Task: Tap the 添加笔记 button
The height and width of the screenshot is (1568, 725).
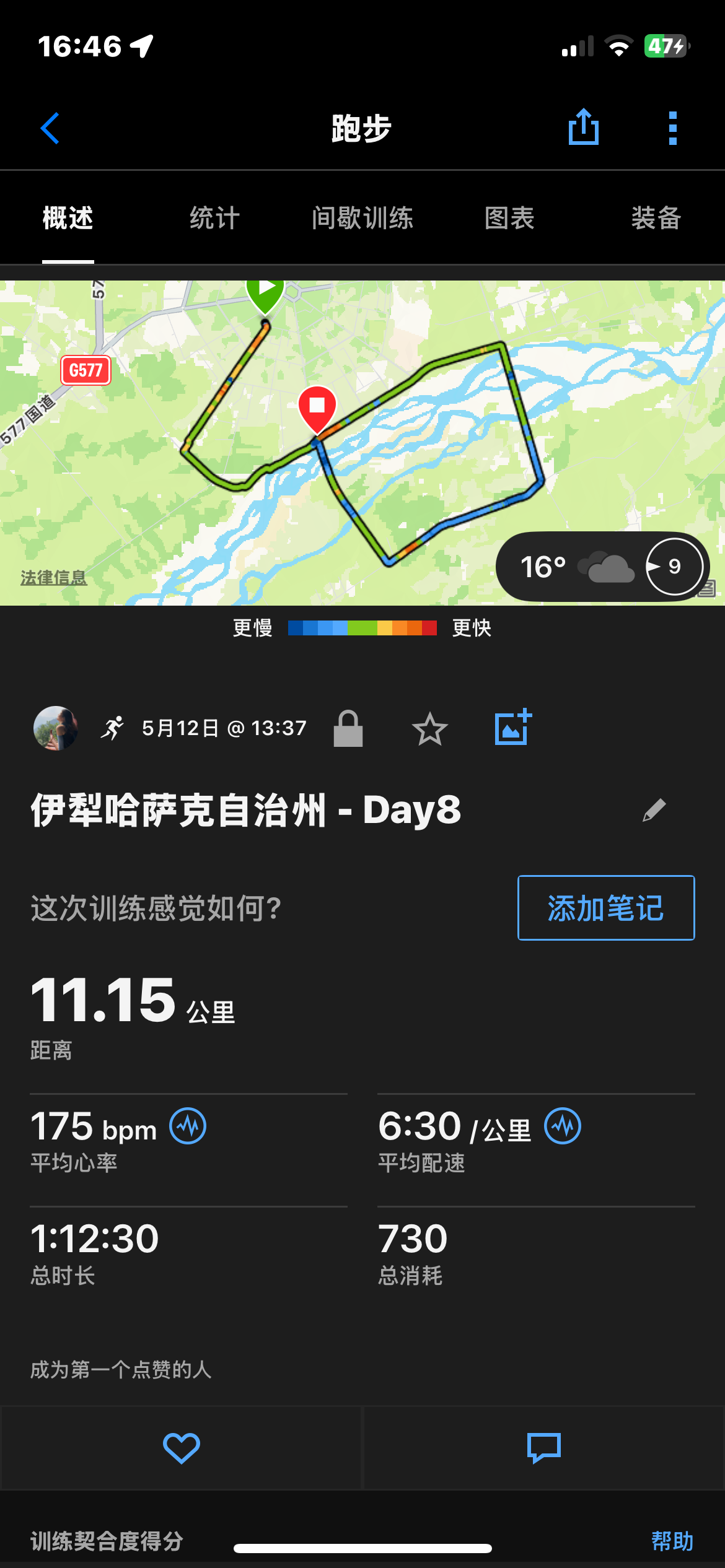Action: point(606,908)
